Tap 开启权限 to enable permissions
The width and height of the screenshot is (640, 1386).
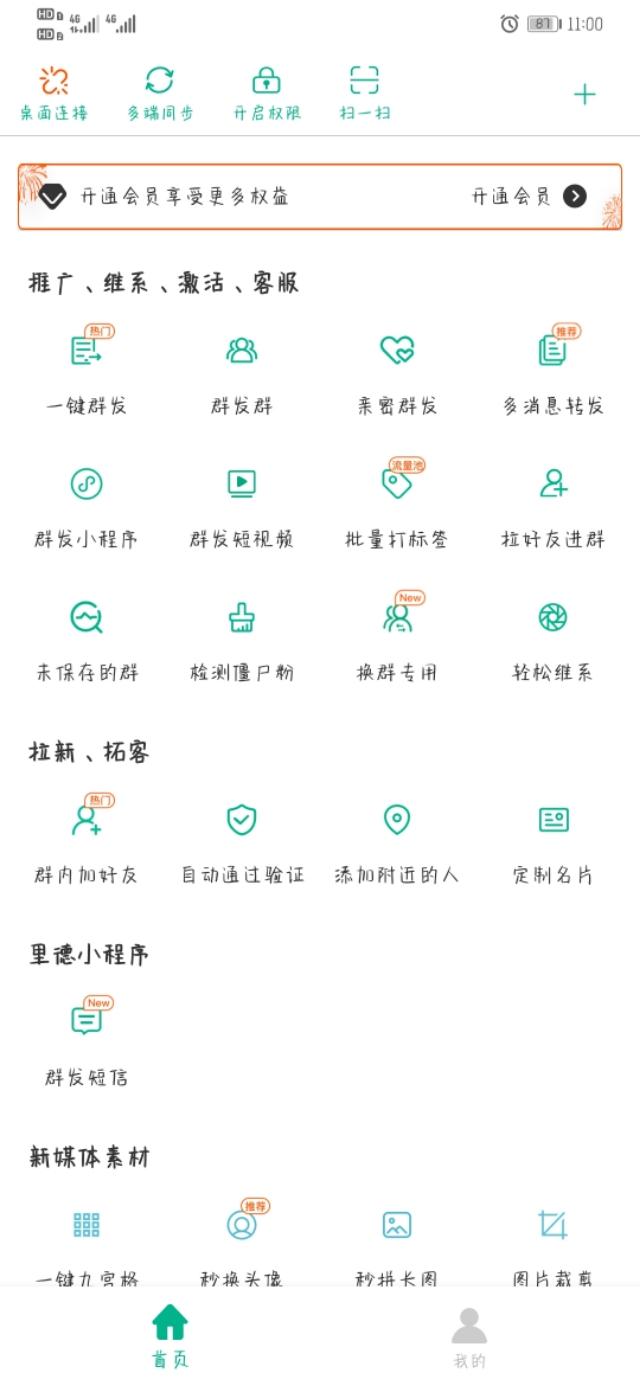[x=266, y=93]
